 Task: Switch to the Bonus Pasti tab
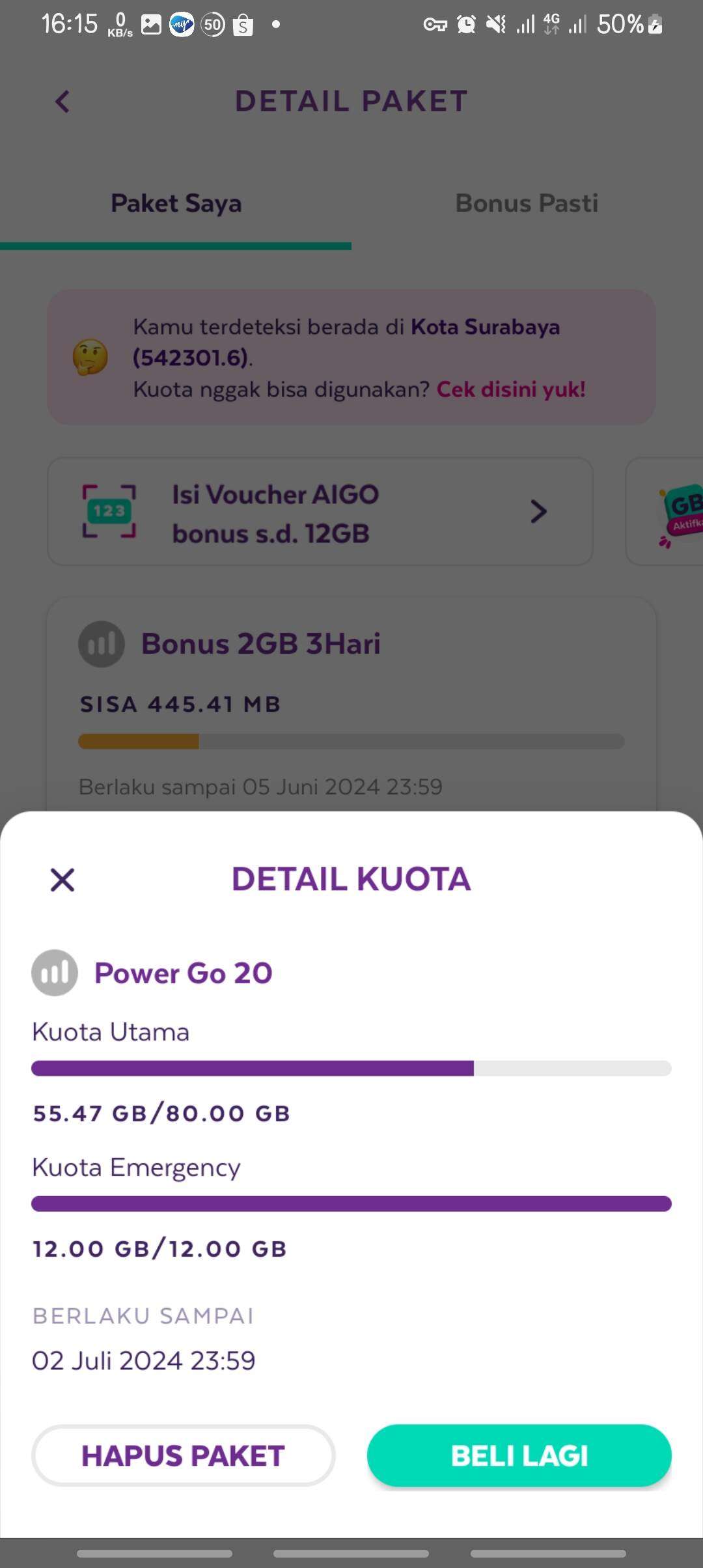click(527, 203)
